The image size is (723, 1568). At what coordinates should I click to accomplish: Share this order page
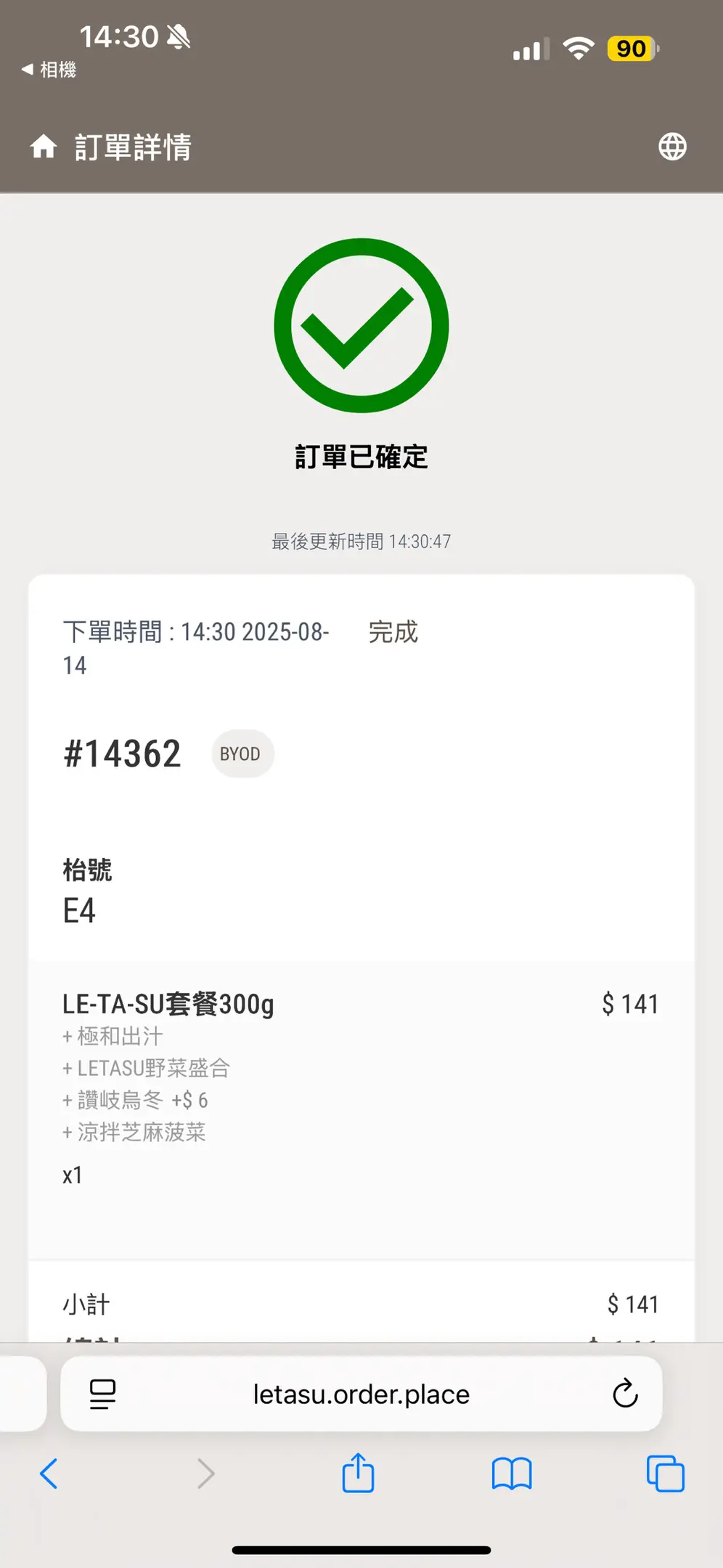tap(358, 1473)
